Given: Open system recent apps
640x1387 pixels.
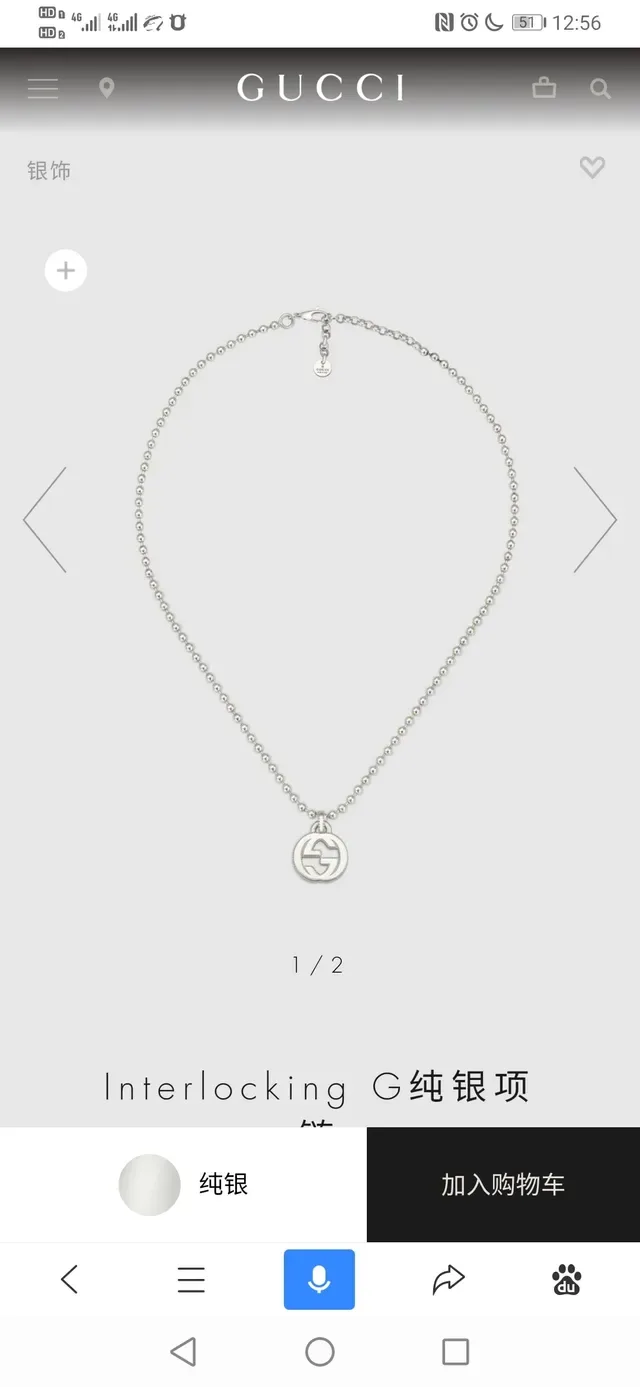Looking at the screenshot, I should (455, 1352).
